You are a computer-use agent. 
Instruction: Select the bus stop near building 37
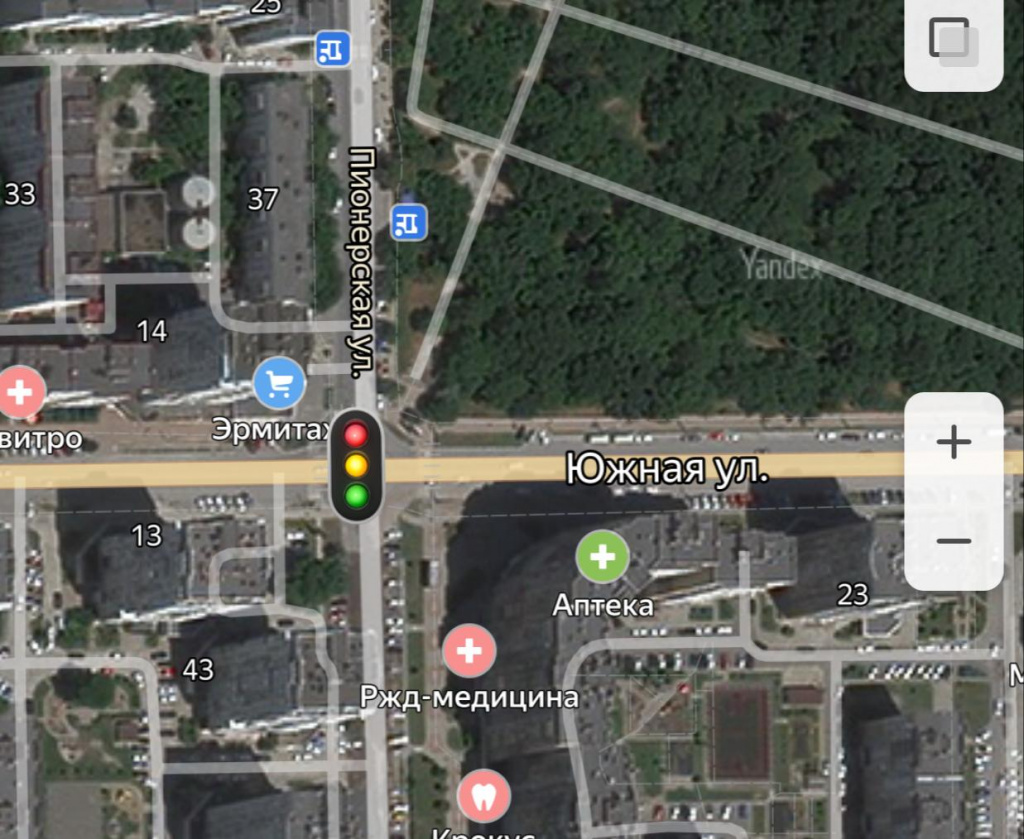pos(409,222)
